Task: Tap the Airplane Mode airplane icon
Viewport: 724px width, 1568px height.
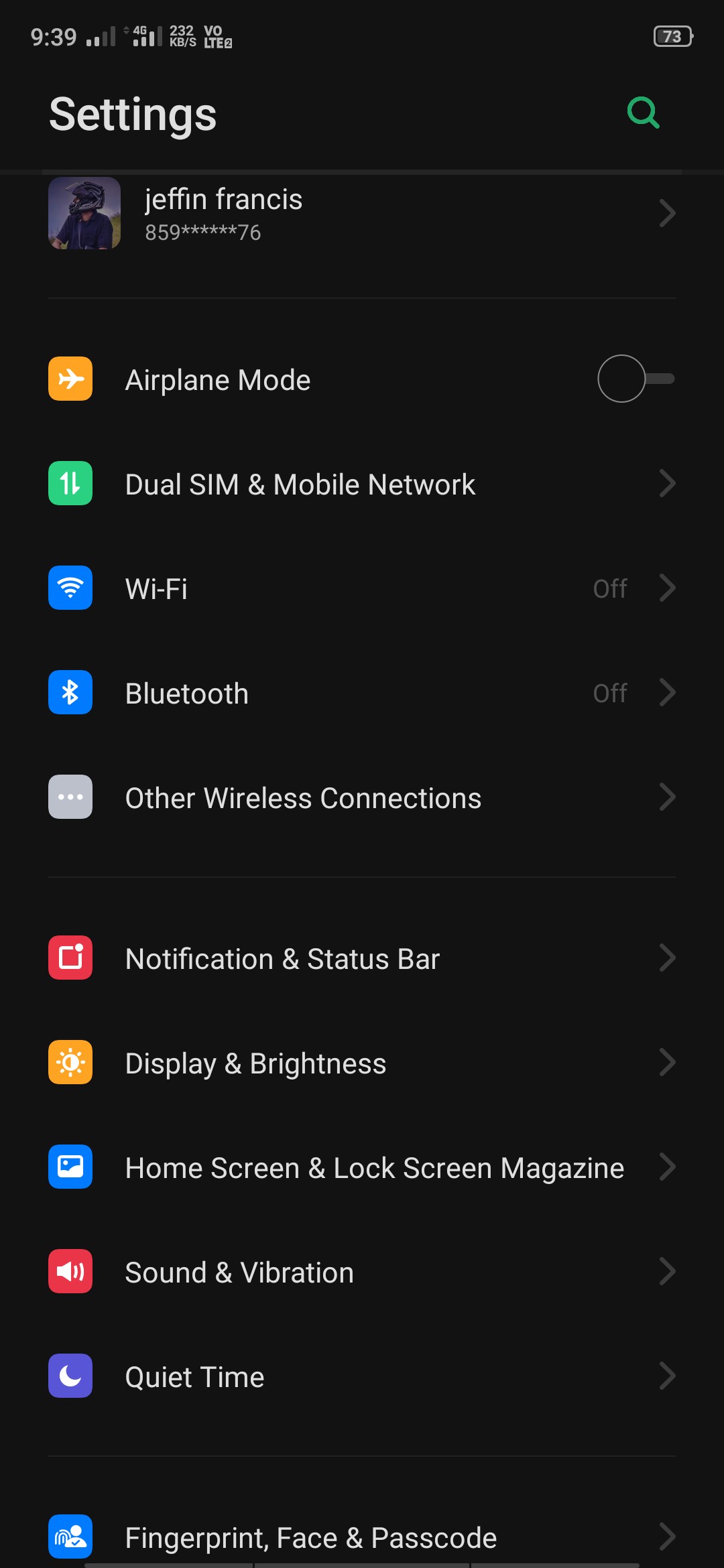Action: (70, 379)
